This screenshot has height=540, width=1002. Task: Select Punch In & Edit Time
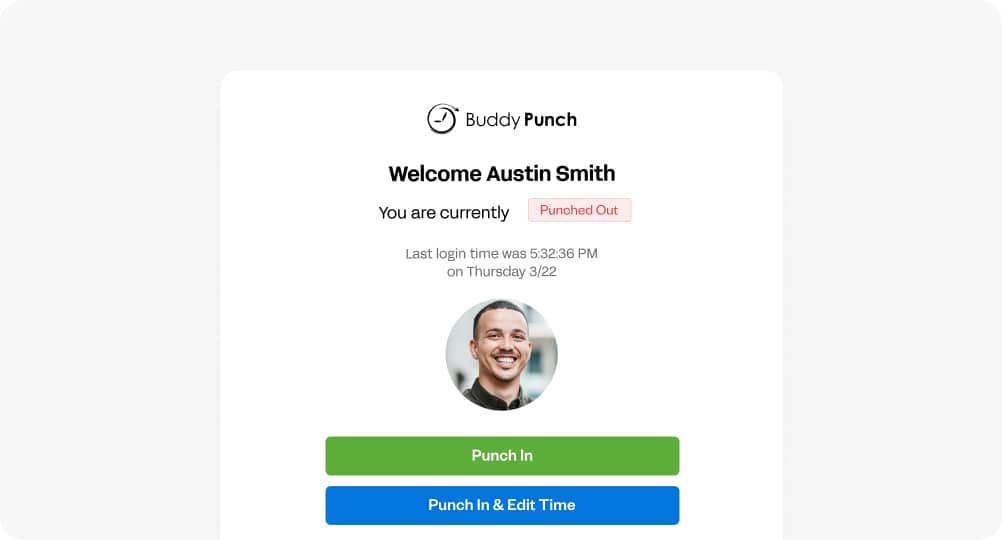[502, 505]
